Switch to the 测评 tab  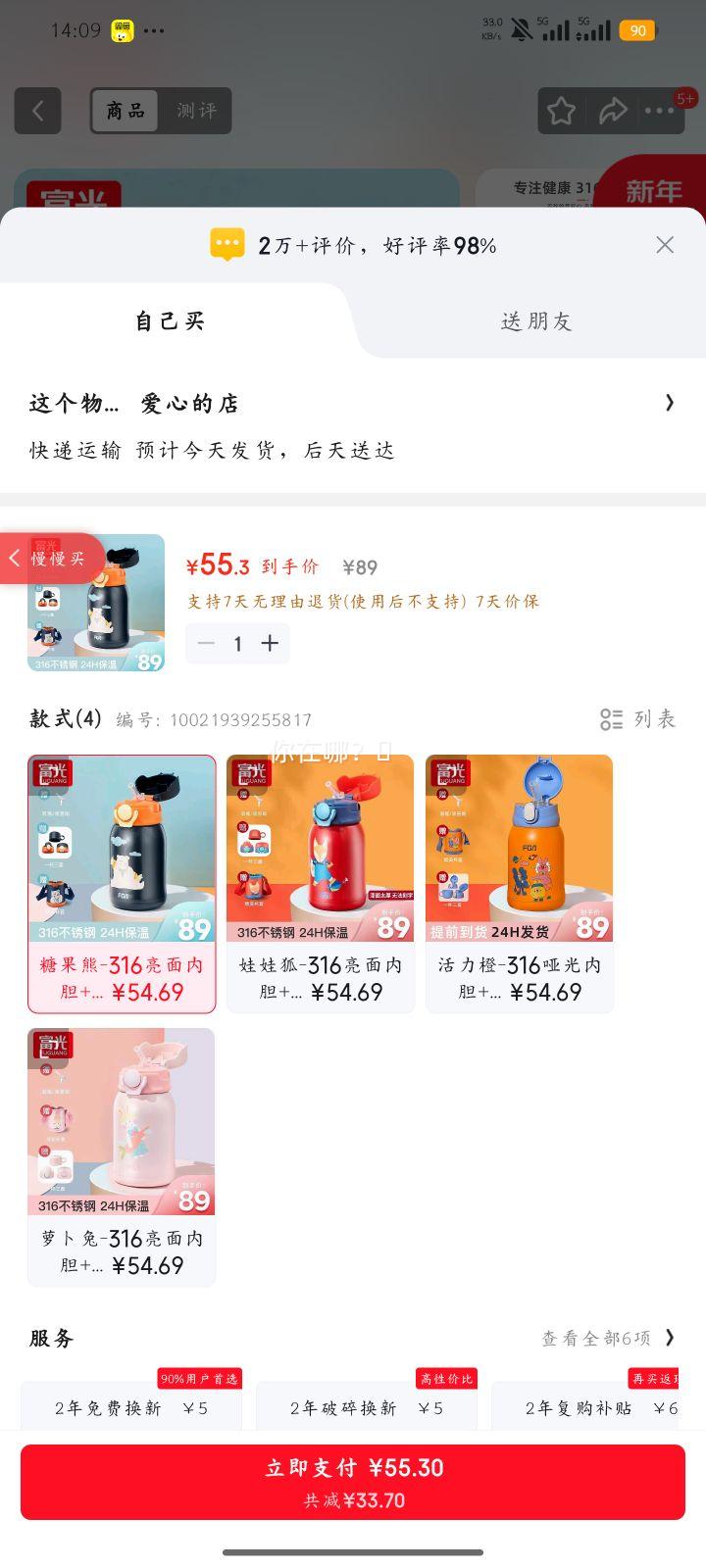click(193, 111)
